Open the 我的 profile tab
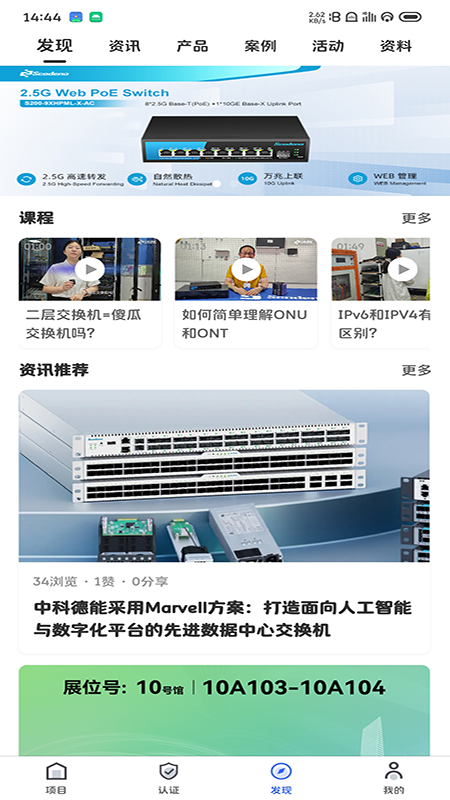The height and width of the screenshot is (800, 450). (393, 778)
